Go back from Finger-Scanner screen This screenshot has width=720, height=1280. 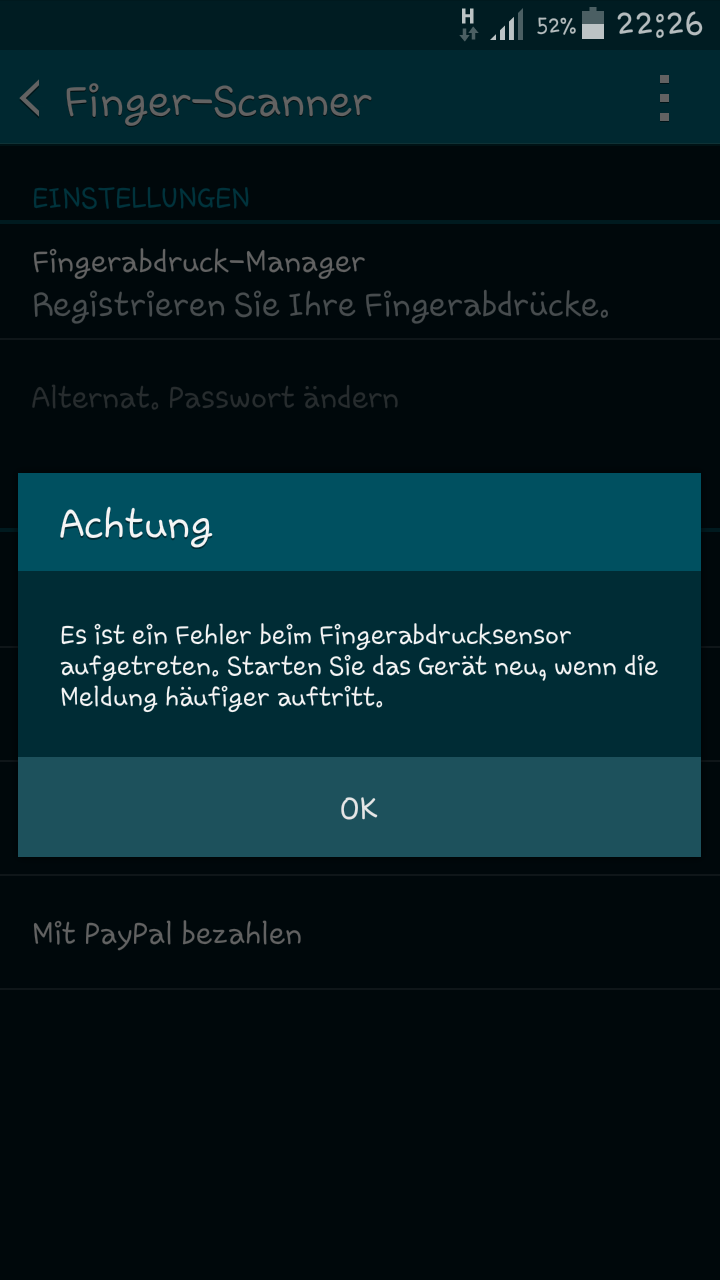(31, 100)
